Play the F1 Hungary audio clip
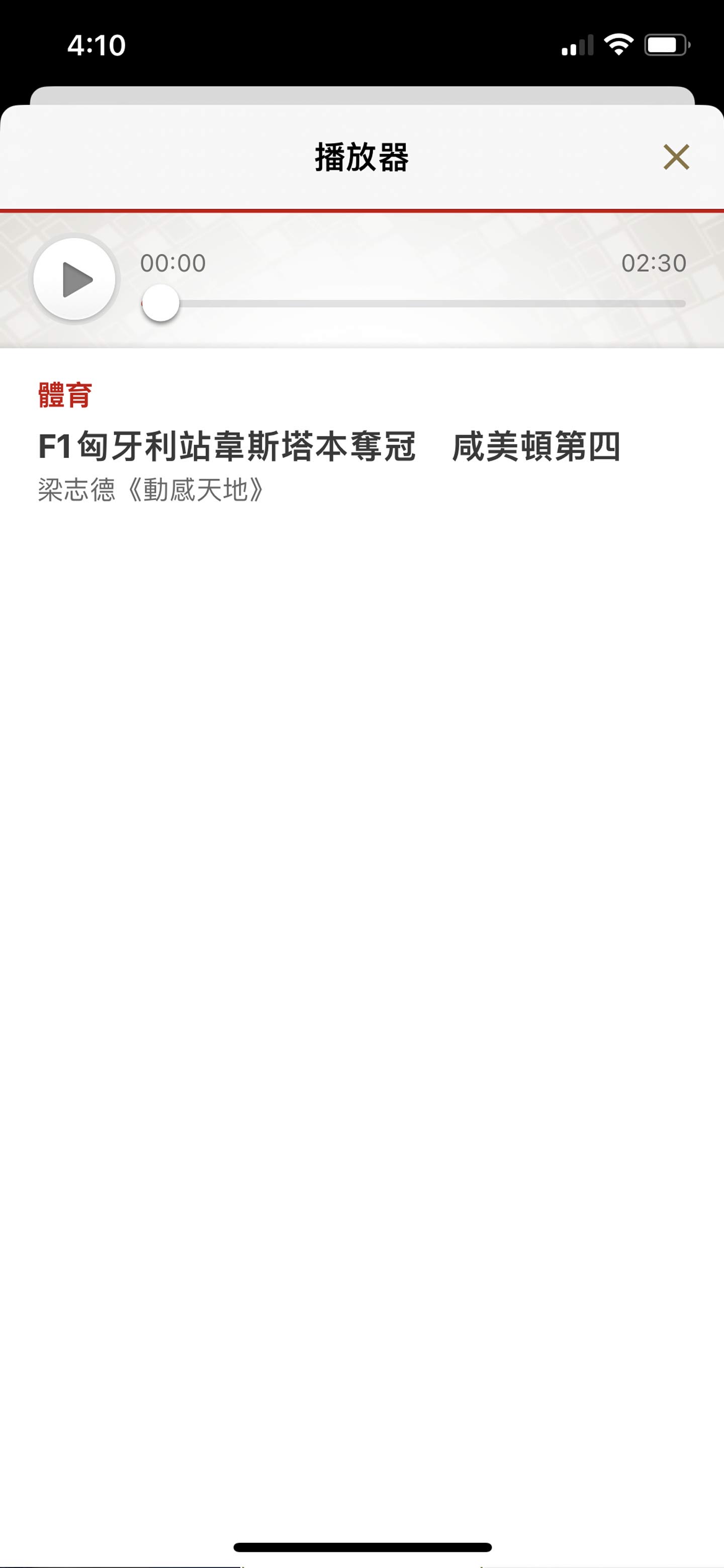The width and height of the screenshot is (724, 1568). (x=75, y=279)
